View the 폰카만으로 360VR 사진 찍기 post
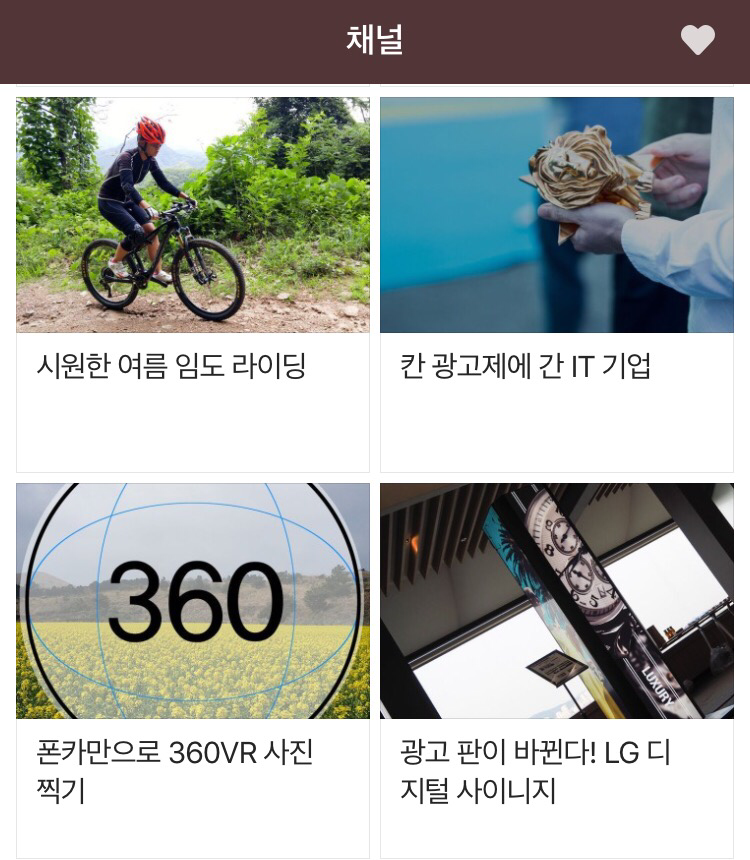750x860 pixels. tap(193, 670)
